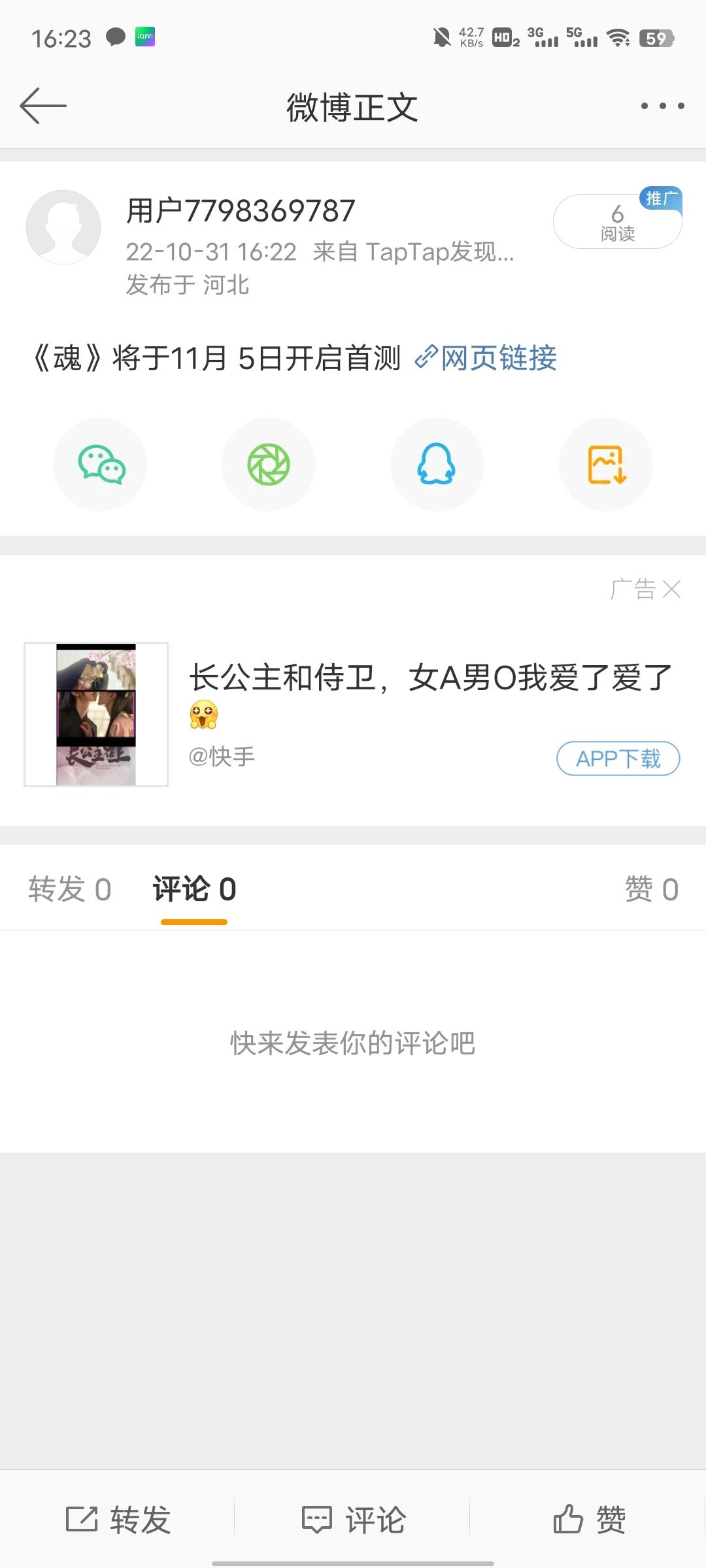Open user 用户7798369787's profile avatar
706x1568 pixels.
tap(63, 227)
